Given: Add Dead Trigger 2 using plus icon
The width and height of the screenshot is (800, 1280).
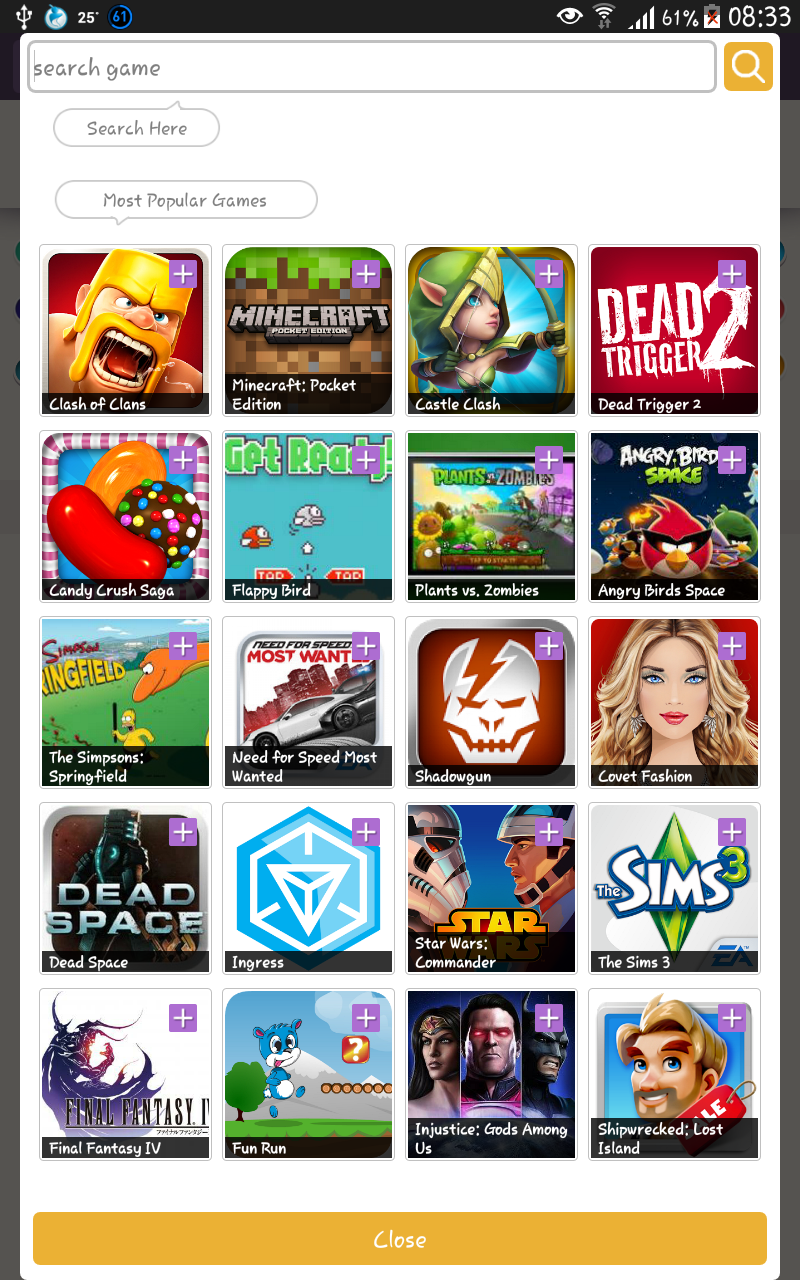Looking at the screenshot, I should [732, 274].
